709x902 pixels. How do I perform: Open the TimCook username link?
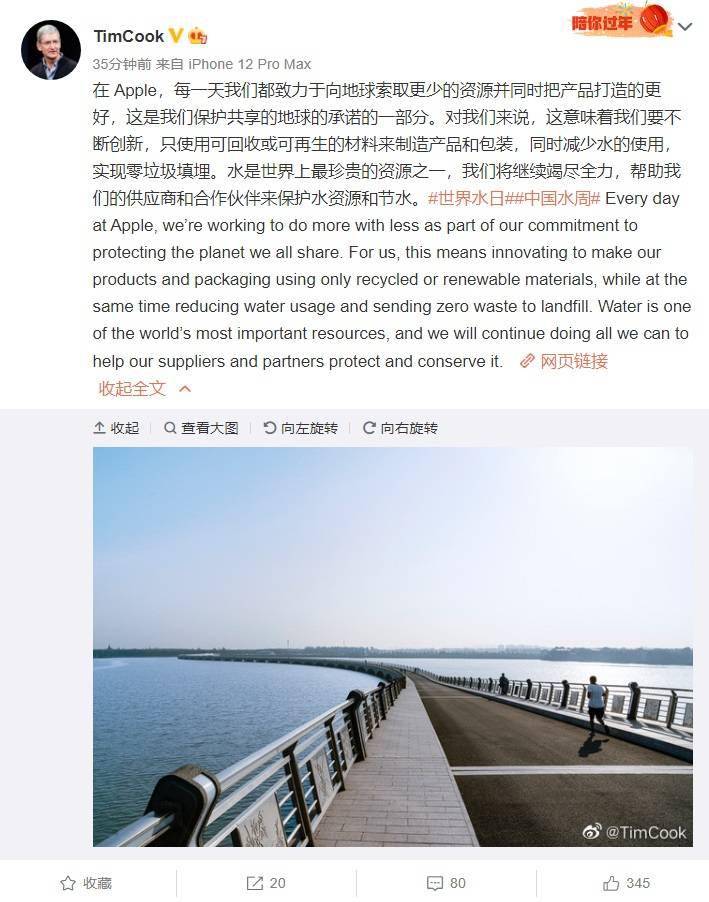click(x=128, y=36)
